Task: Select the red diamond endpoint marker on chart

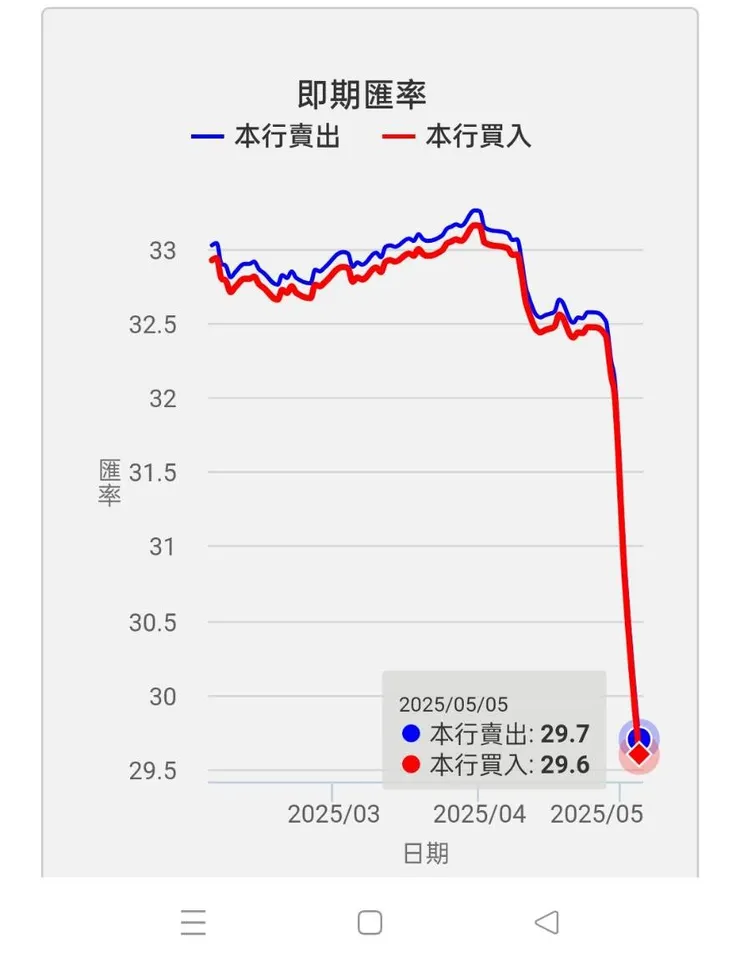Action: pos(640,755)
